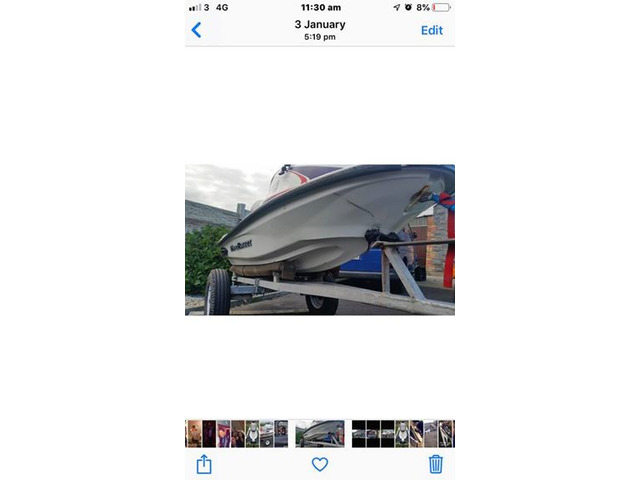Open the boat photo full screen
This screenshot has width=640, height=480.
[320, 240]
